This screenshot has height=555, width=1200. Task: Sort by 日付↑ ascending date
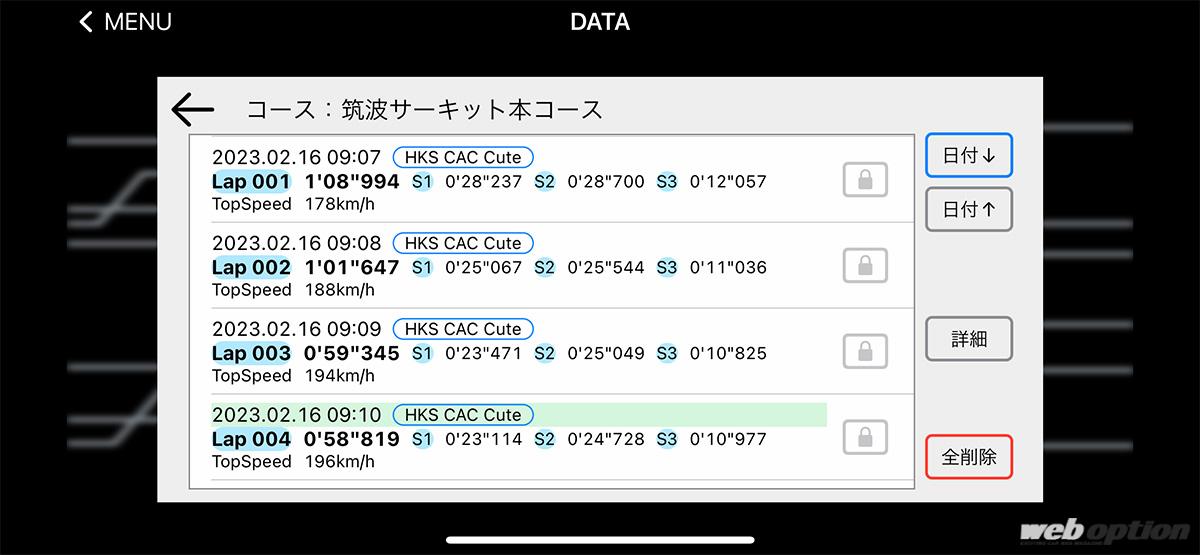[968, 210]
